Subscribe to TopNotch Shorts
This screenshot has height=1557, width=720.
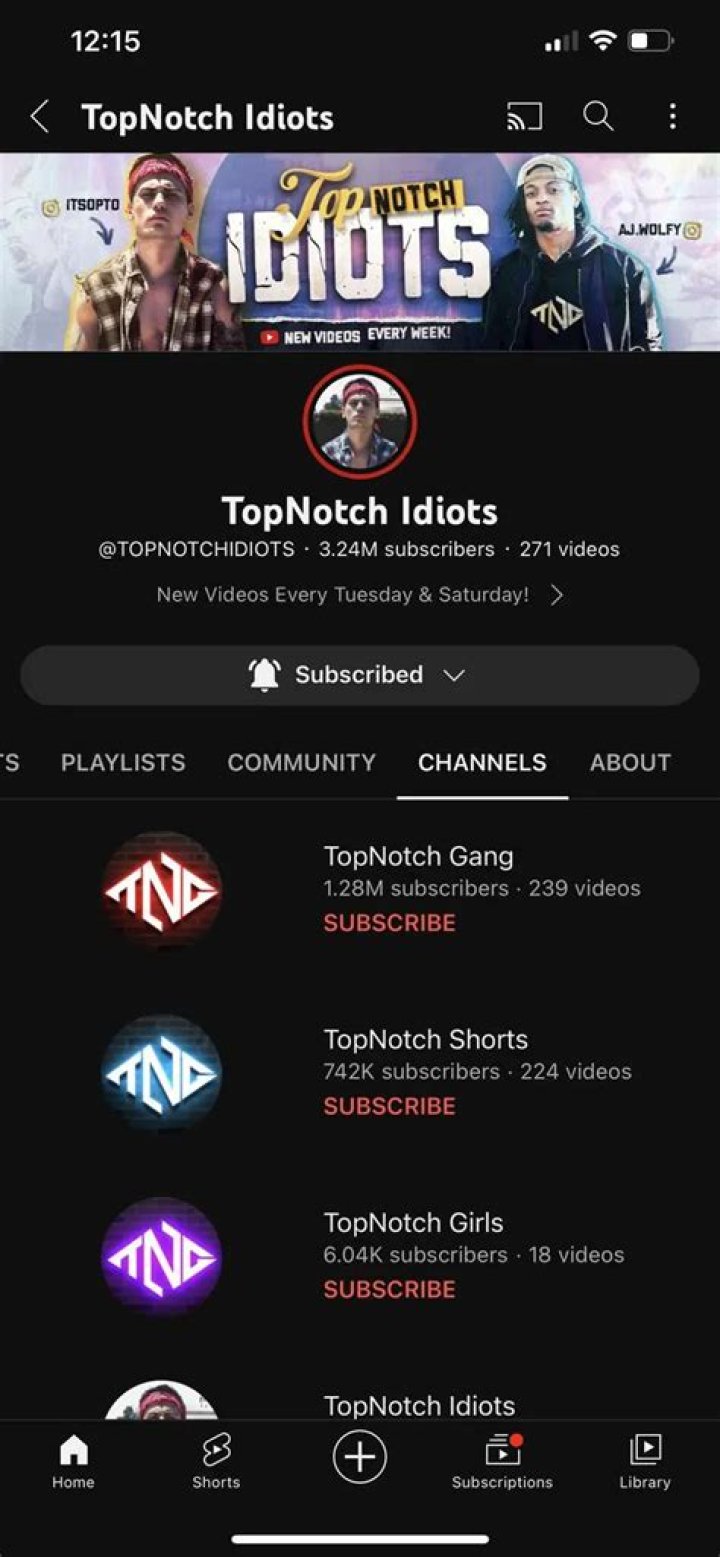[x=389, y=1106]
